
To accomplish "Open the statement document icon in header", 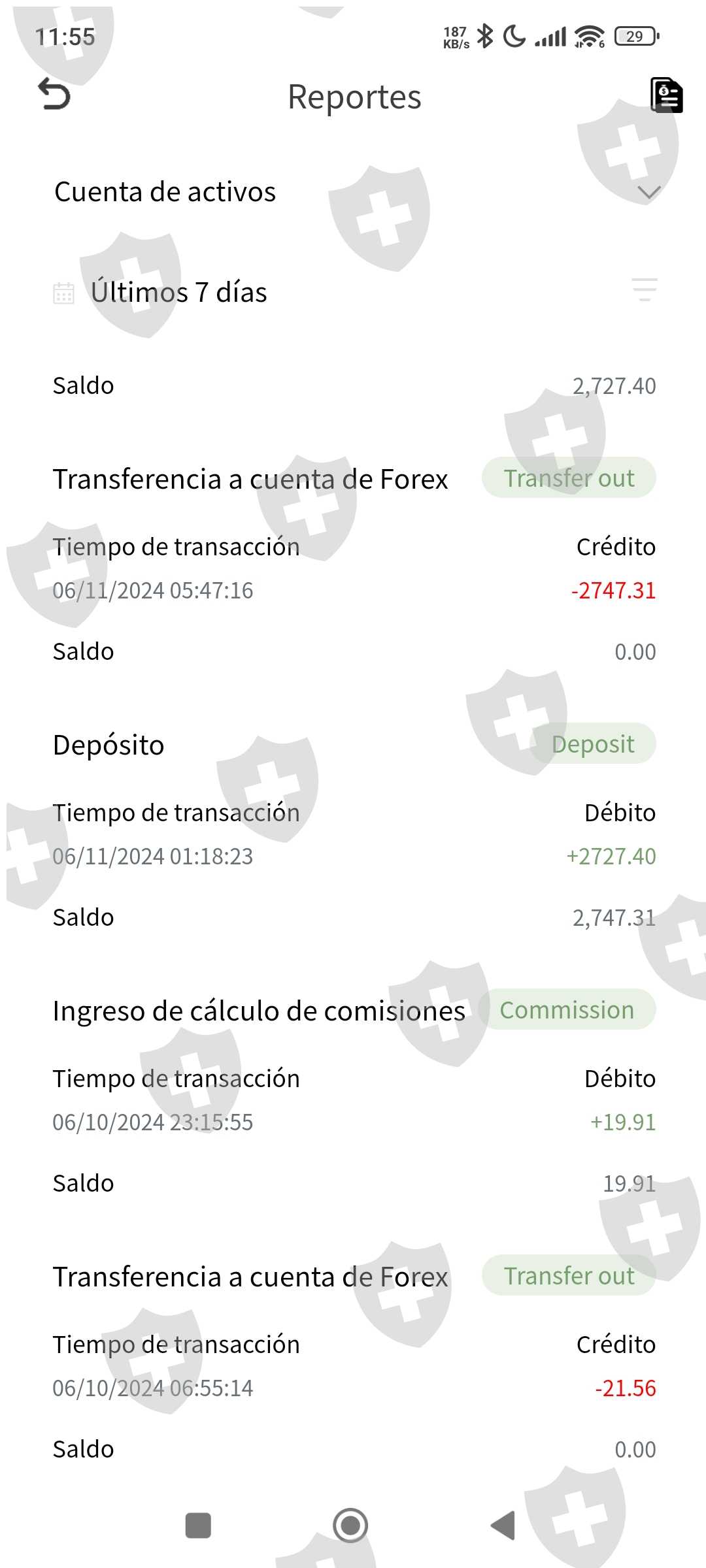I will 666,95.
